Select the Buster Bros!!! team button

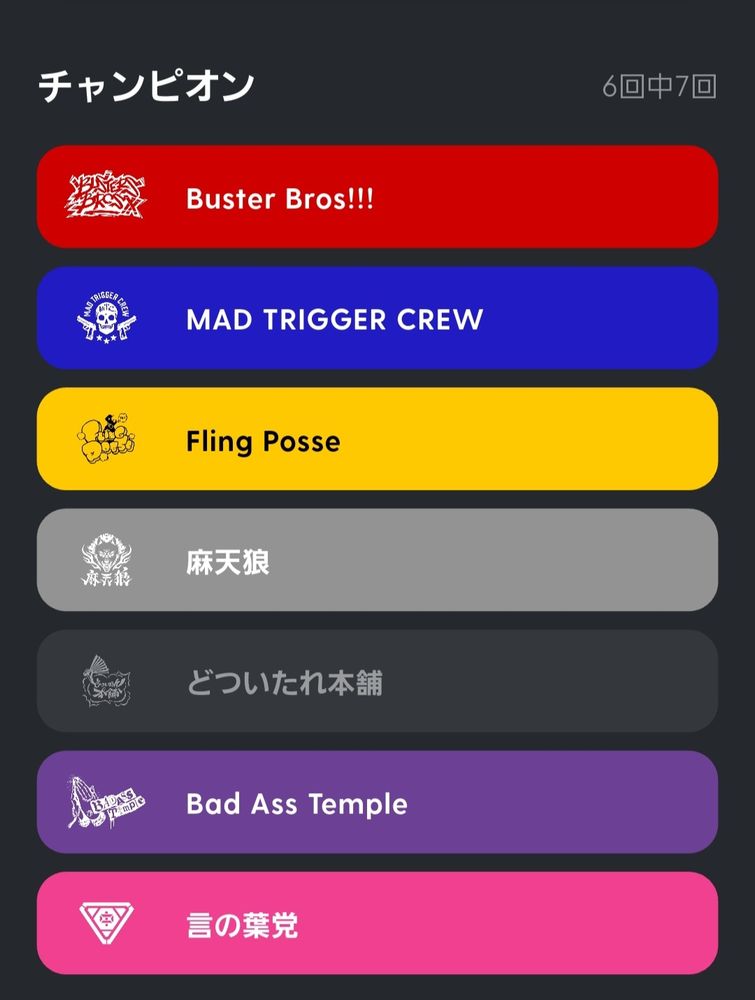pos(377,197)
